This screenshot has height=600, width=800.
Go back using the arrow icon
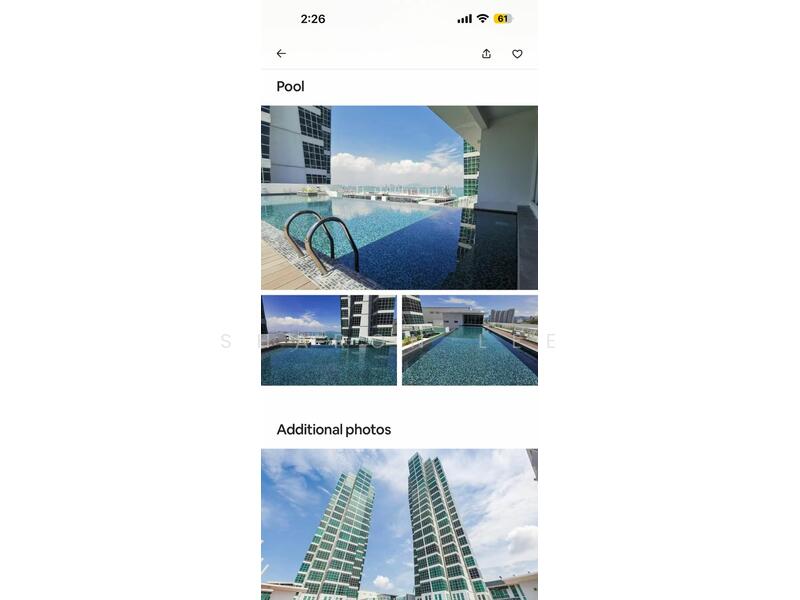click(281, 54)
